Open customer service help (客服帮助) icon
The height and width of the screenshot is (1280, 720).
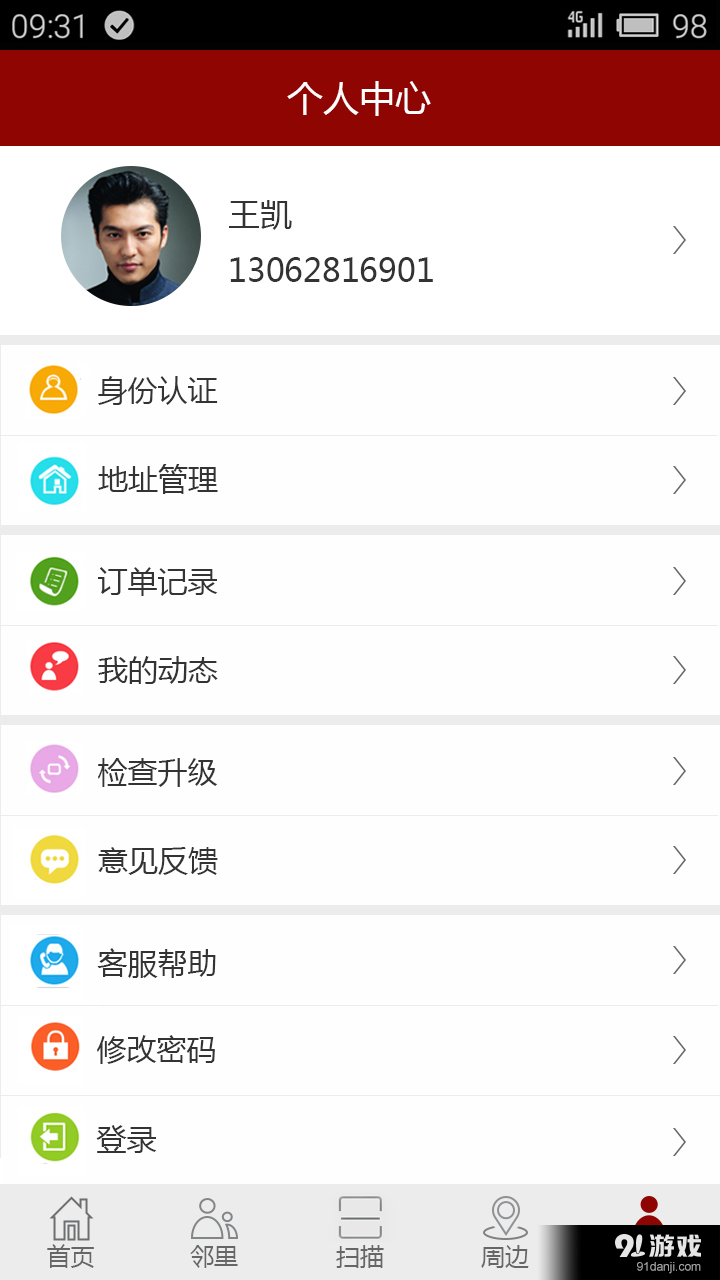55,960
